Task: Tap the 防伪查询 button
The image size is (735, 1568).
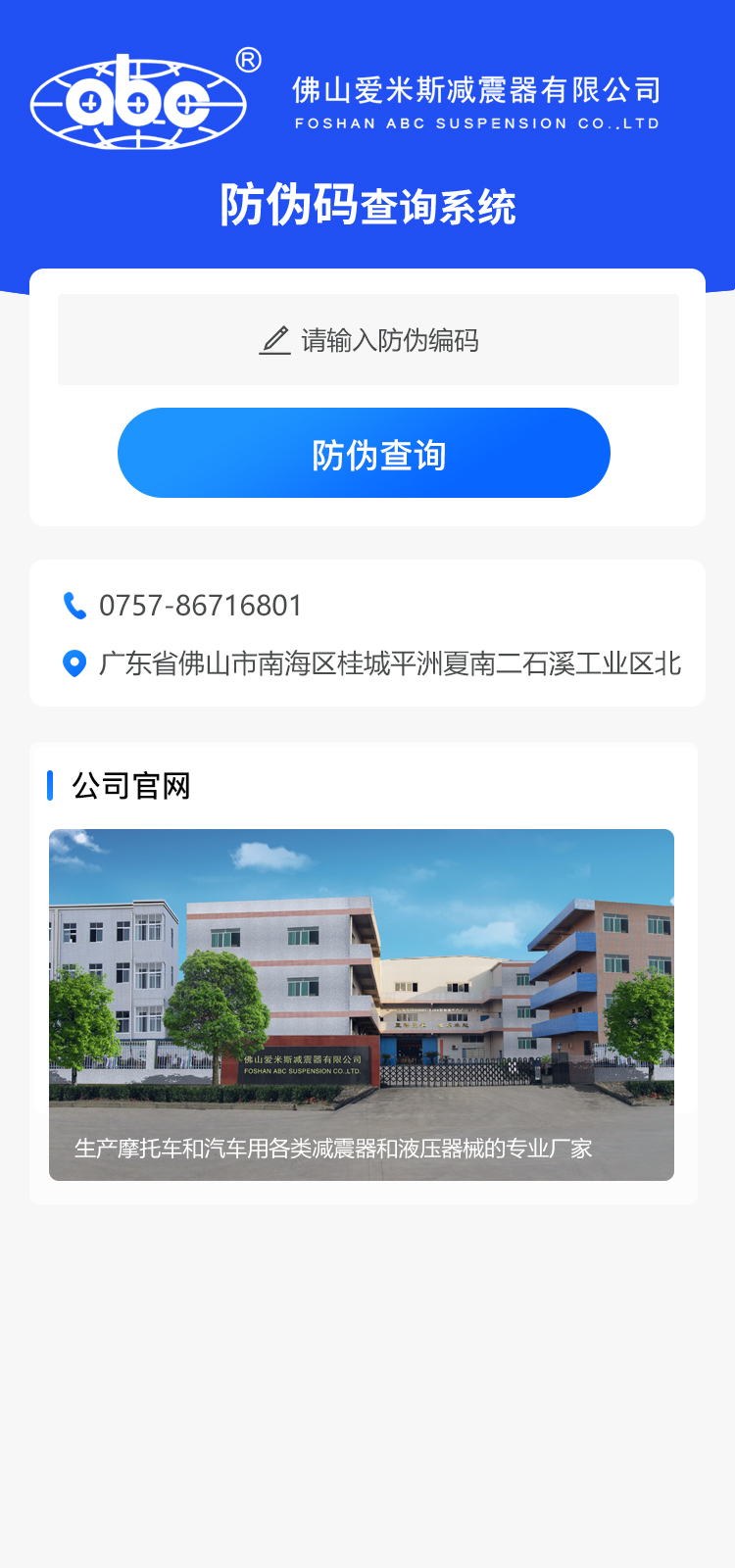Action: 364,454
